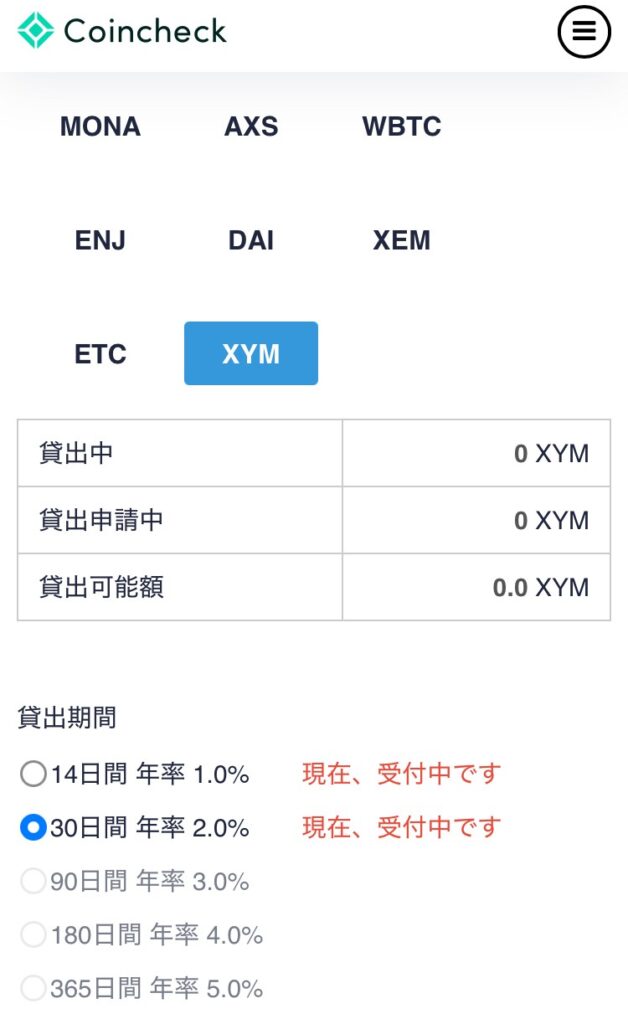Choose the WBTC currency tab
The width and height of the screenshot is (628, 1024).
coord(401,127)
